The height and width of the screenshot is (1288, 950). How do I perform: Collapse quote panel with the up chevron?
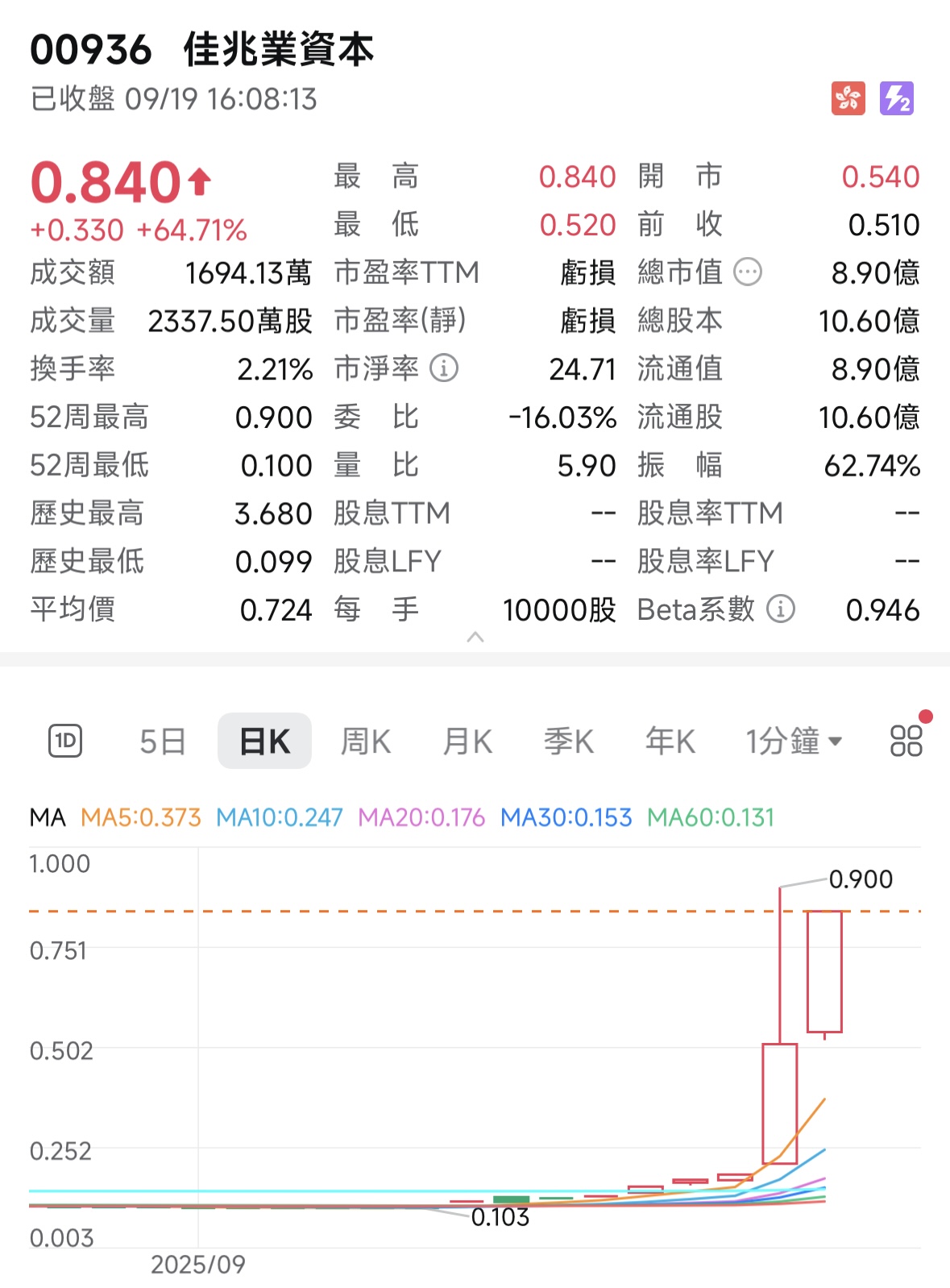[x=475, y=637]
